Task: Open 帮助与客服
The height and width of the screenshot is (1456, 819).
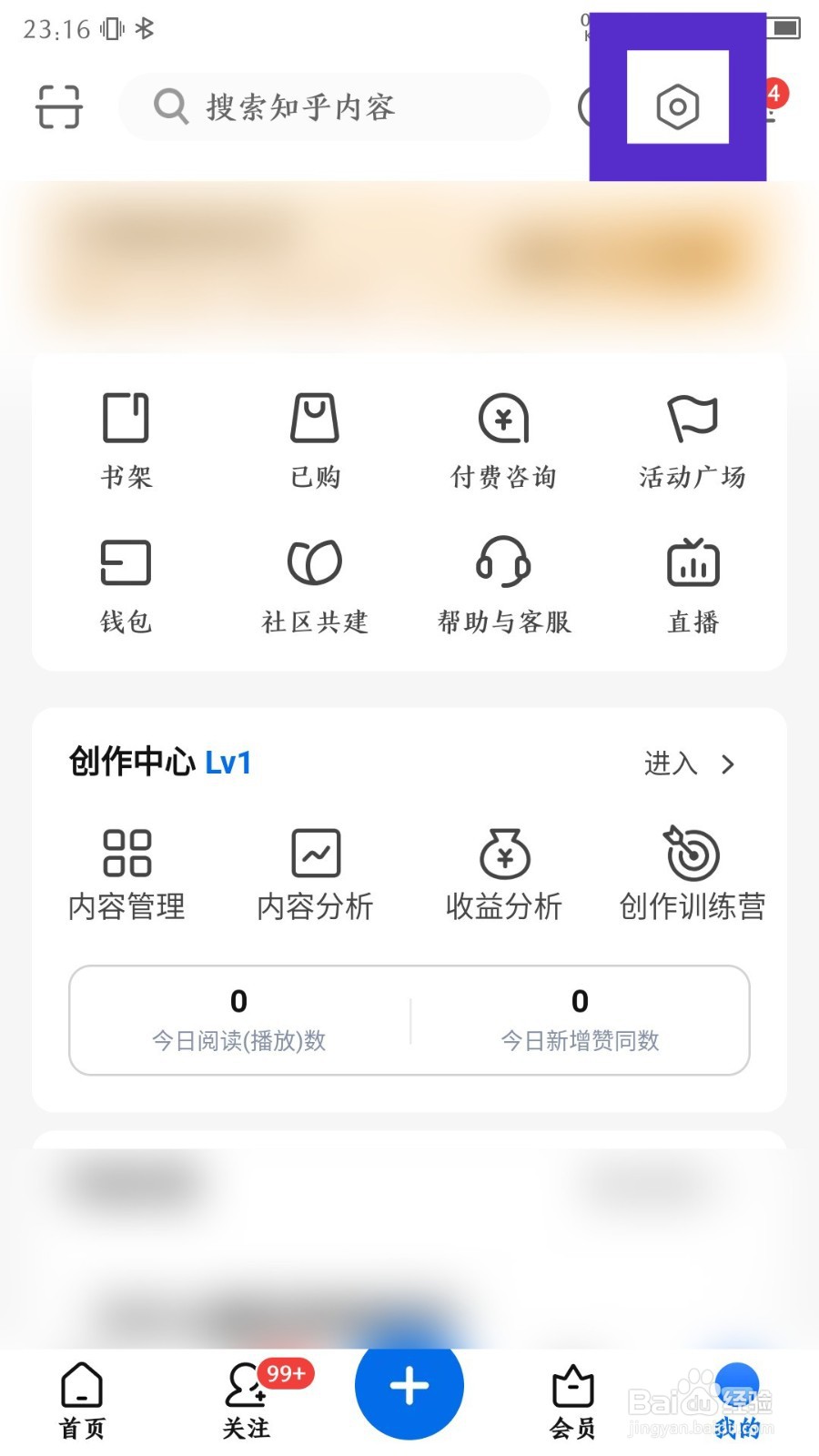Action: click(503, 584)
